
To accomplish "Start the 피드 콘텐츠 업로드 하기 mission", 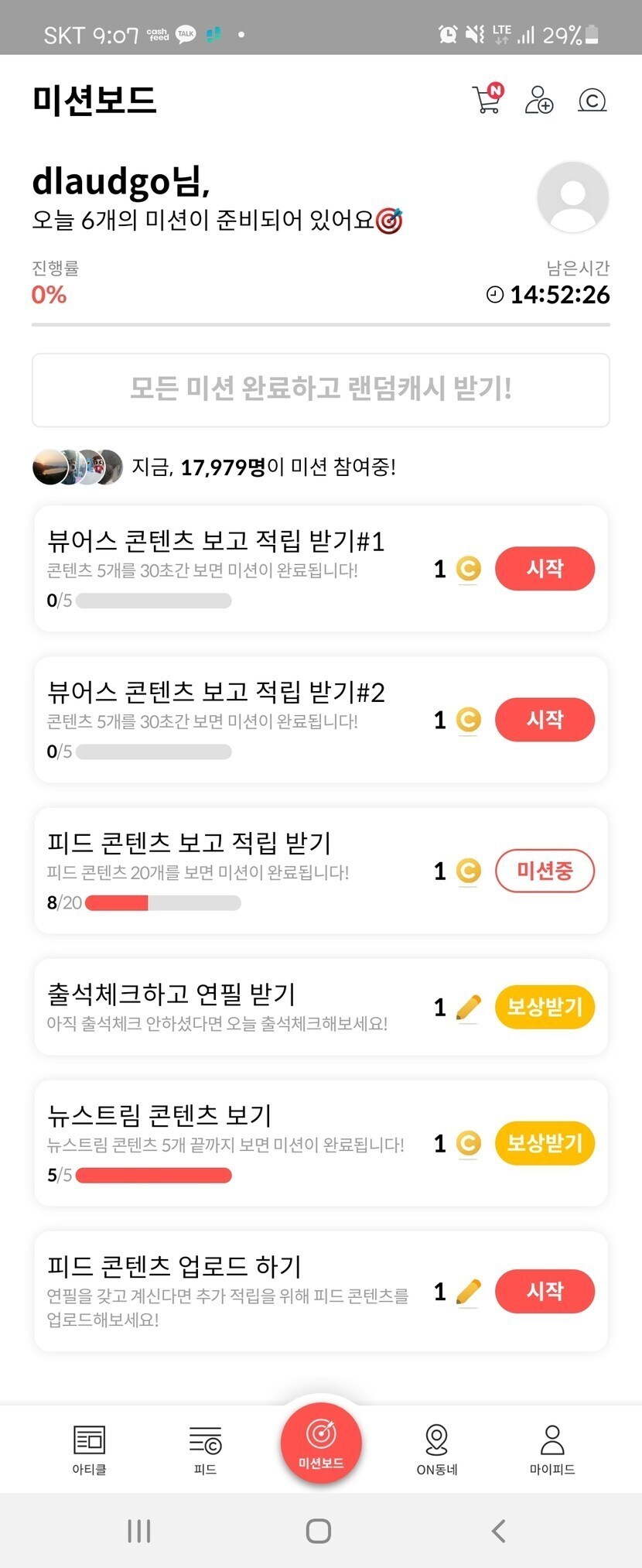I will point(545,1291).
